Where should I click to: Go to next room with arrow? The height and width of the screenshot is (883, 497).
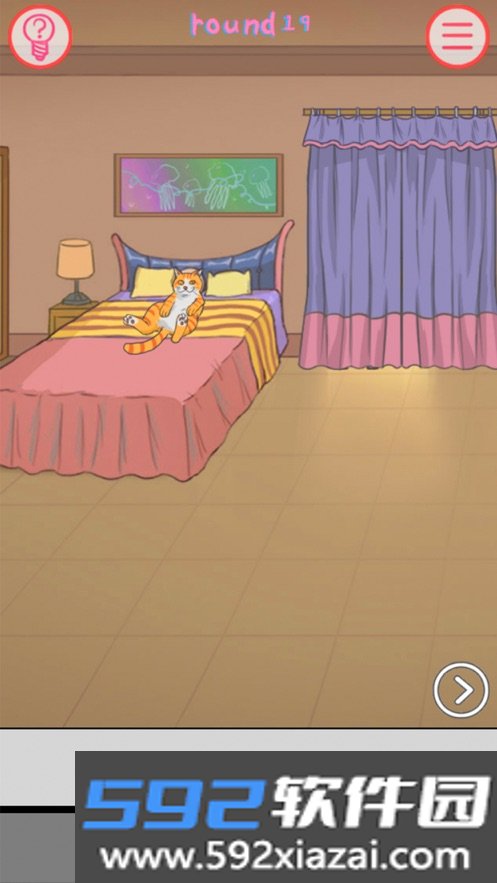461,690
